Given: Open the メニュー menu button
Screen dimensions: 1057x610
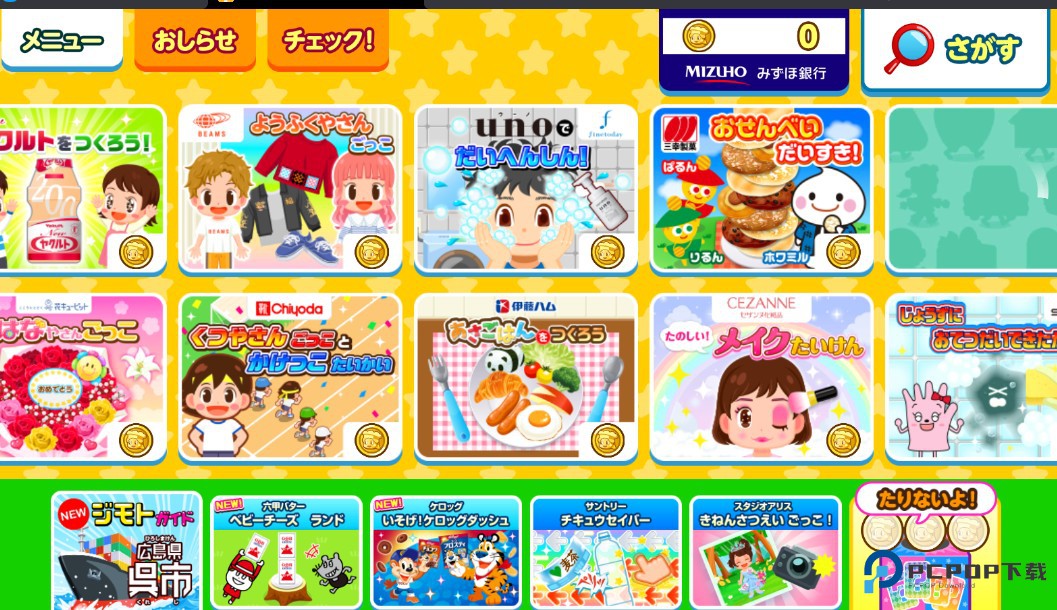Looking at the screenshot, I should [61, 40].
